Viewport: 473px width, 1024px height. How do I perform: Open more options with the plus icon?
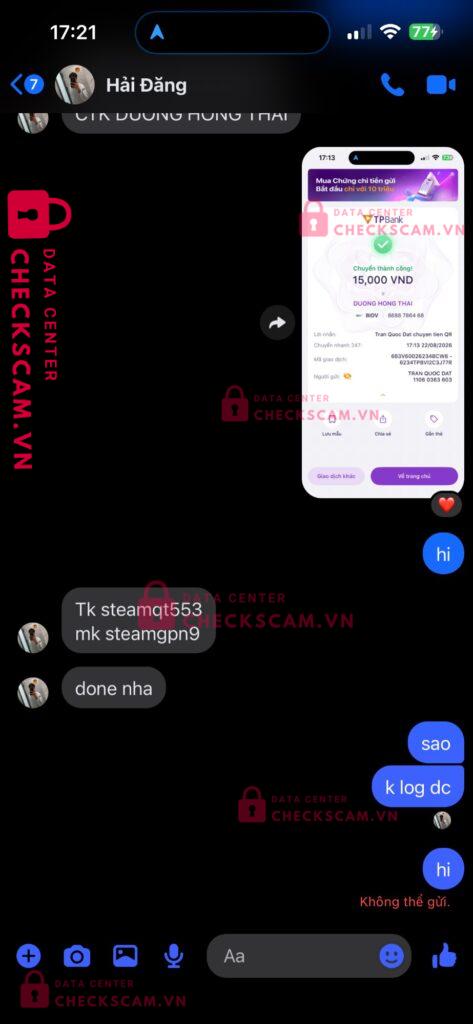coord(28,957)
